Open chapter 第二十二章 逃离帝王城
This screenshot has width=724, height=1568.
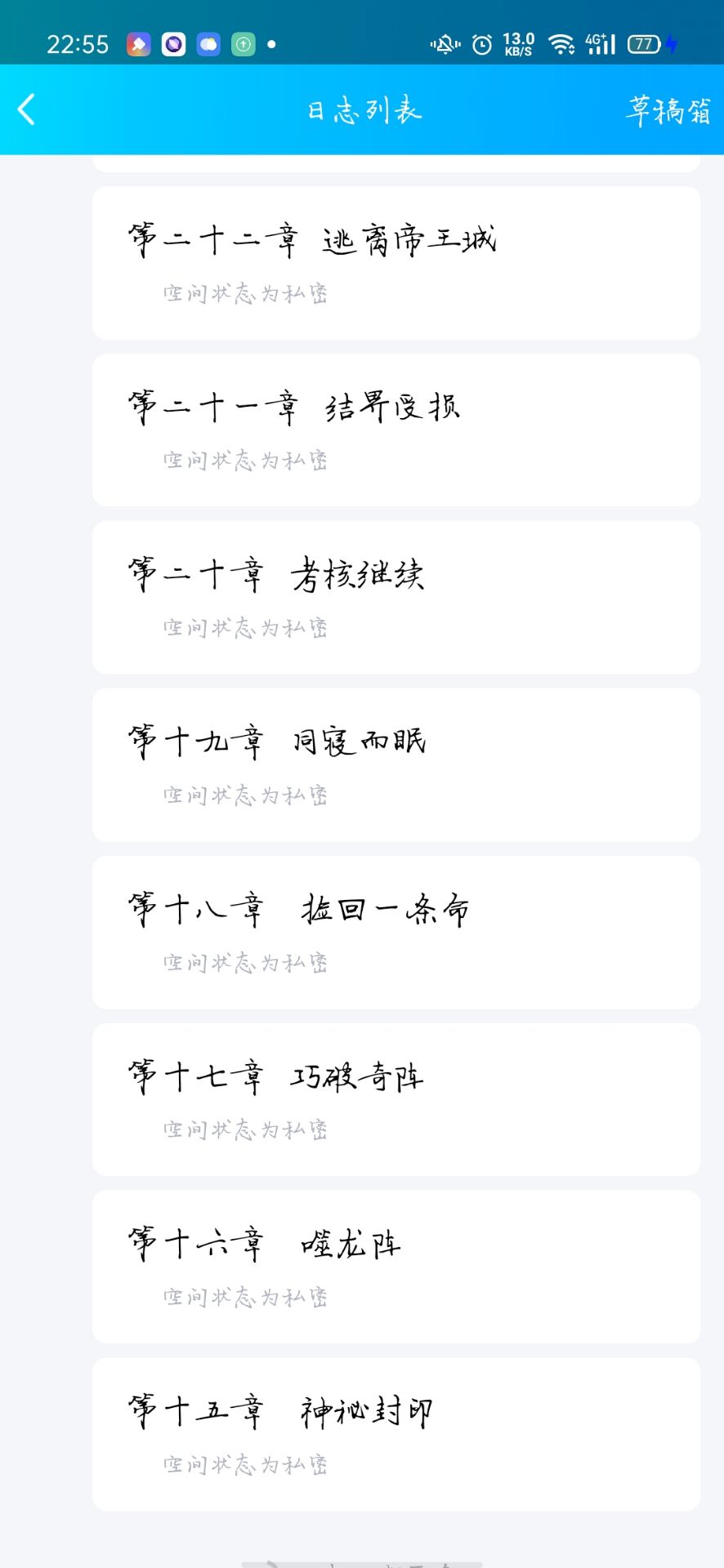point(397,261)
